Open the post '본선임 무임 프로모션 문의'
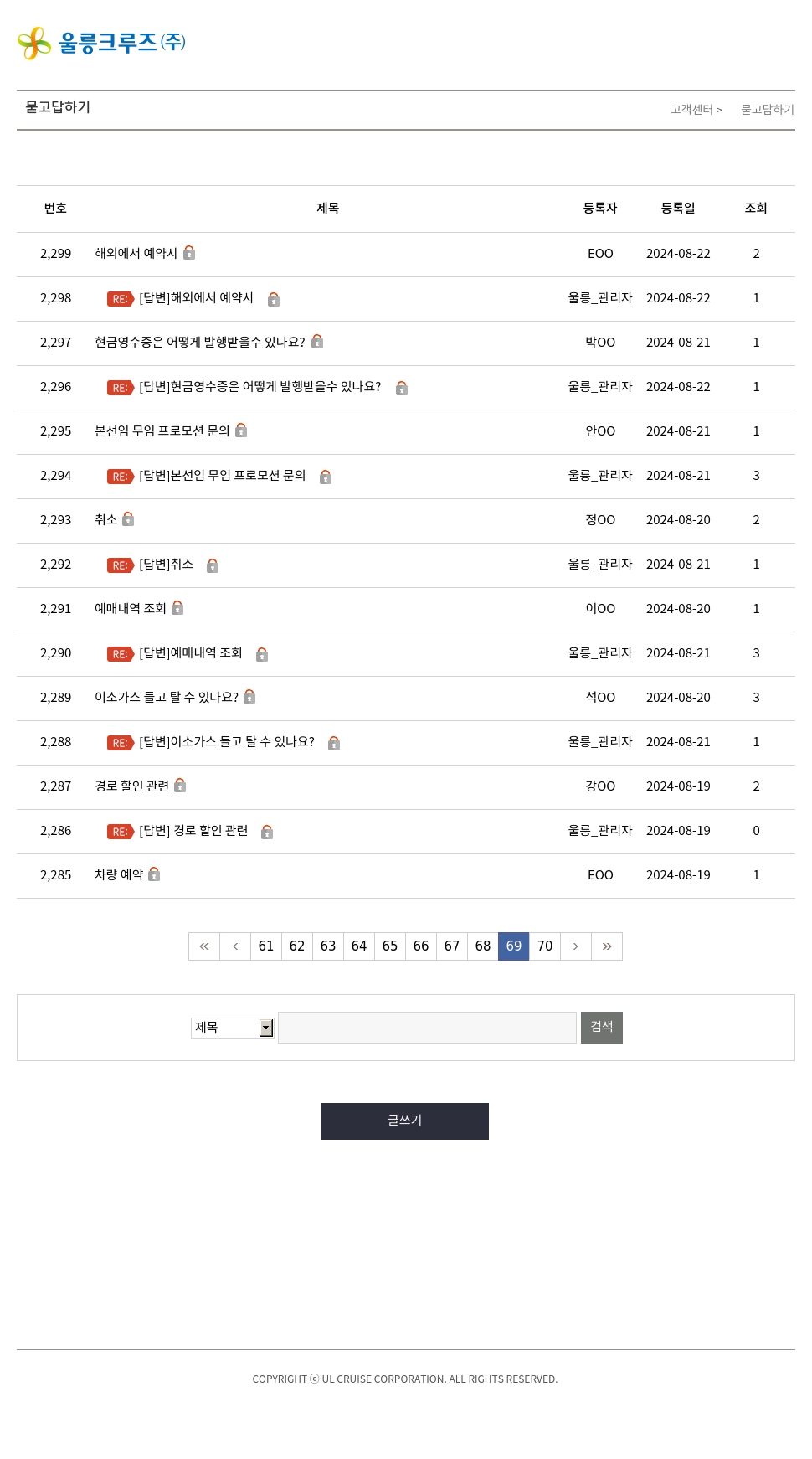This screenshot has width=812, height=1459. [x=162, y=430]
